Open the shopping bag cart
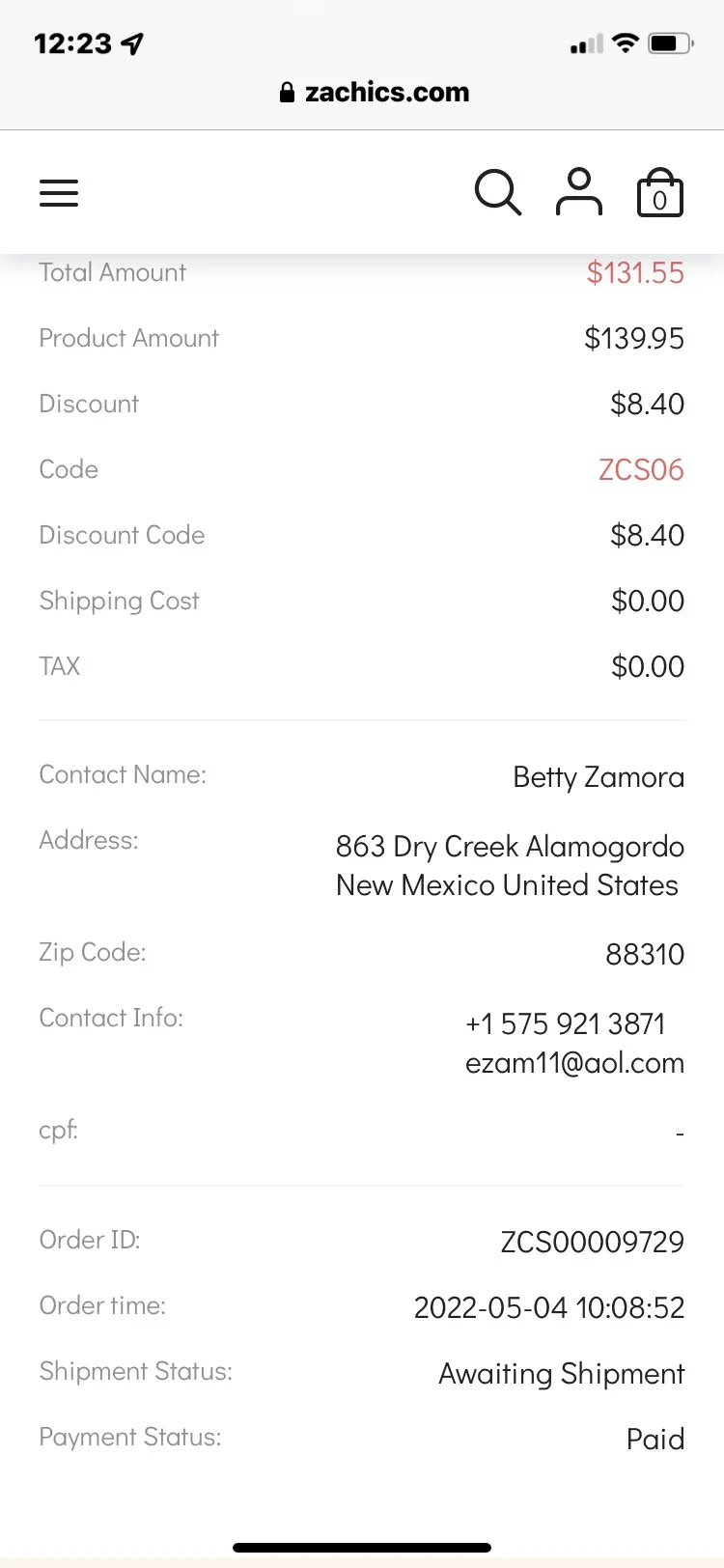The image size is (724, 1568). point(660,192)
